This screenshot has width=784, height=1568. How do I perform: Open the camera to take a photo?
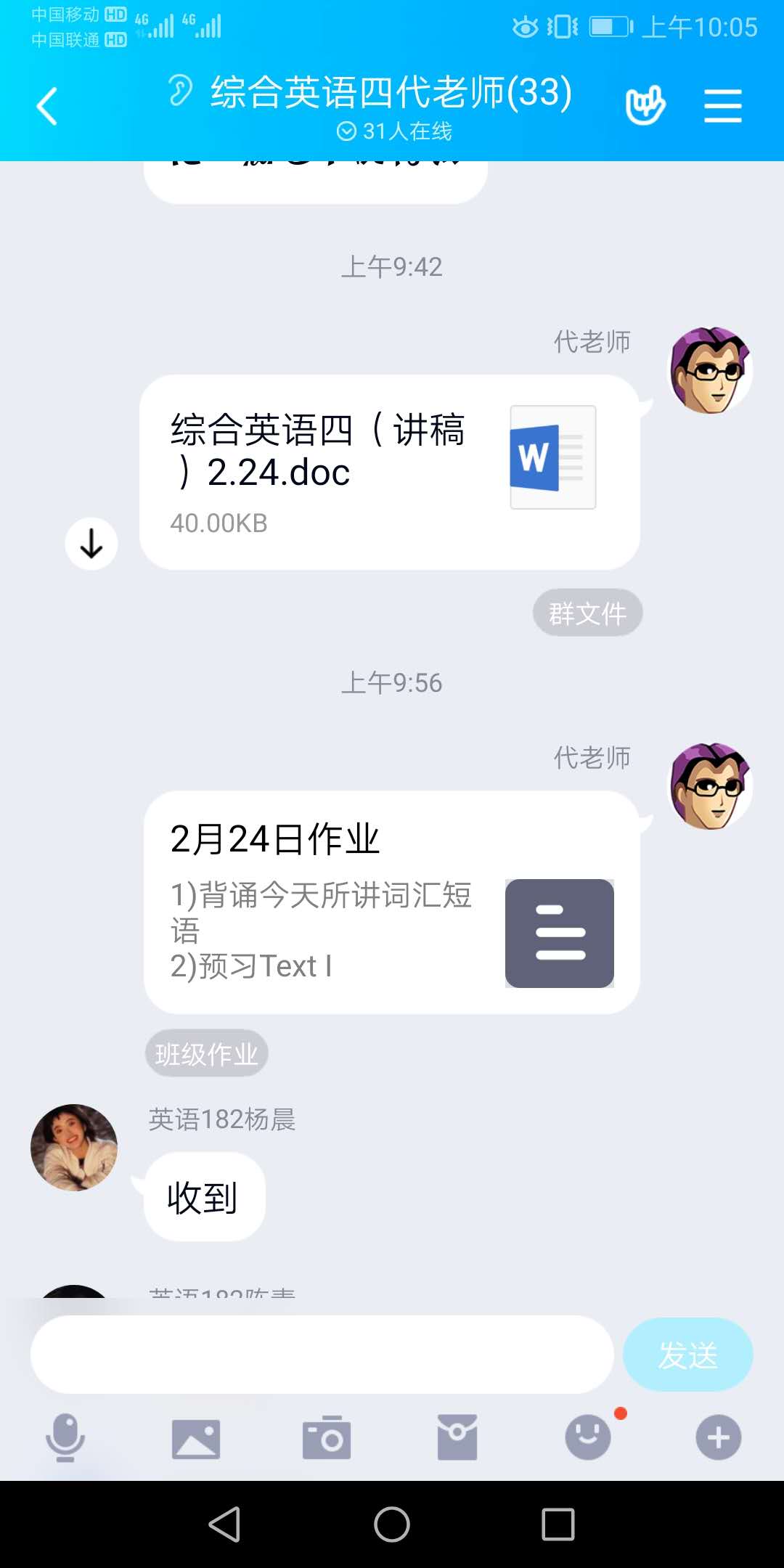point(327,1437)
